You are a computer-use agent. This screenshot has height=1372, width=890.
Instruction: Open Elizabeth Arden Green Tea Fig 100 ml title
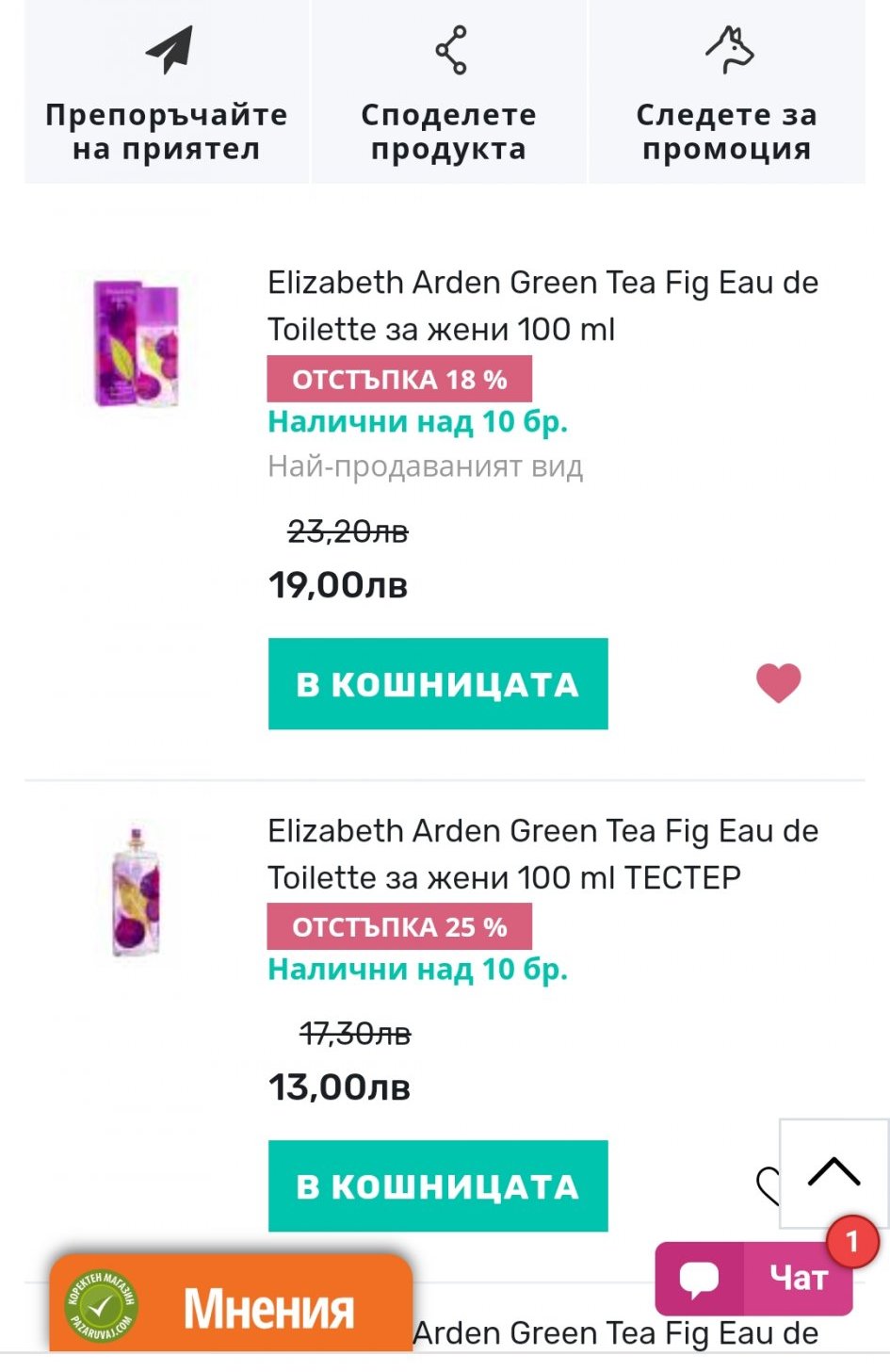click(x=542, y=305)
